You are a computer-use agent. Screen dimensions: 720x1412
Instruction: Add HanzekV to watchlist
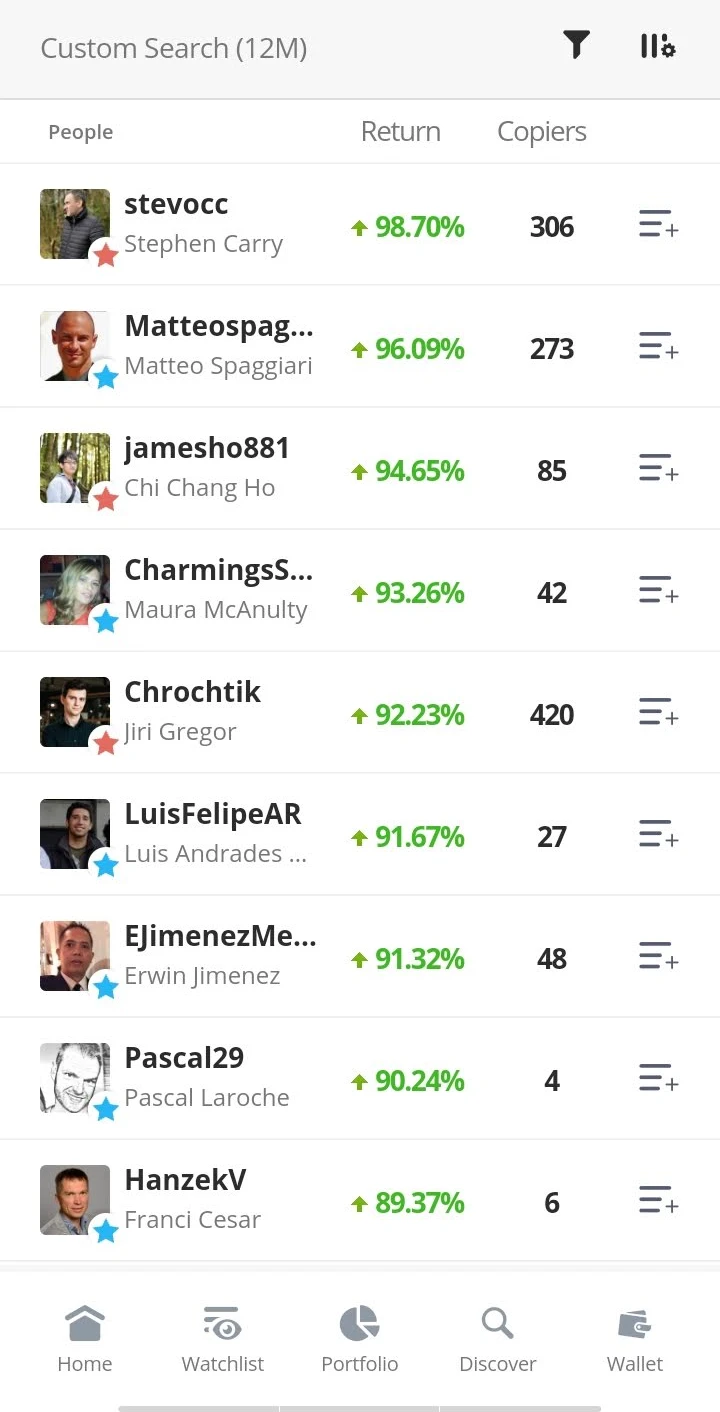(x=658, y=1202)
